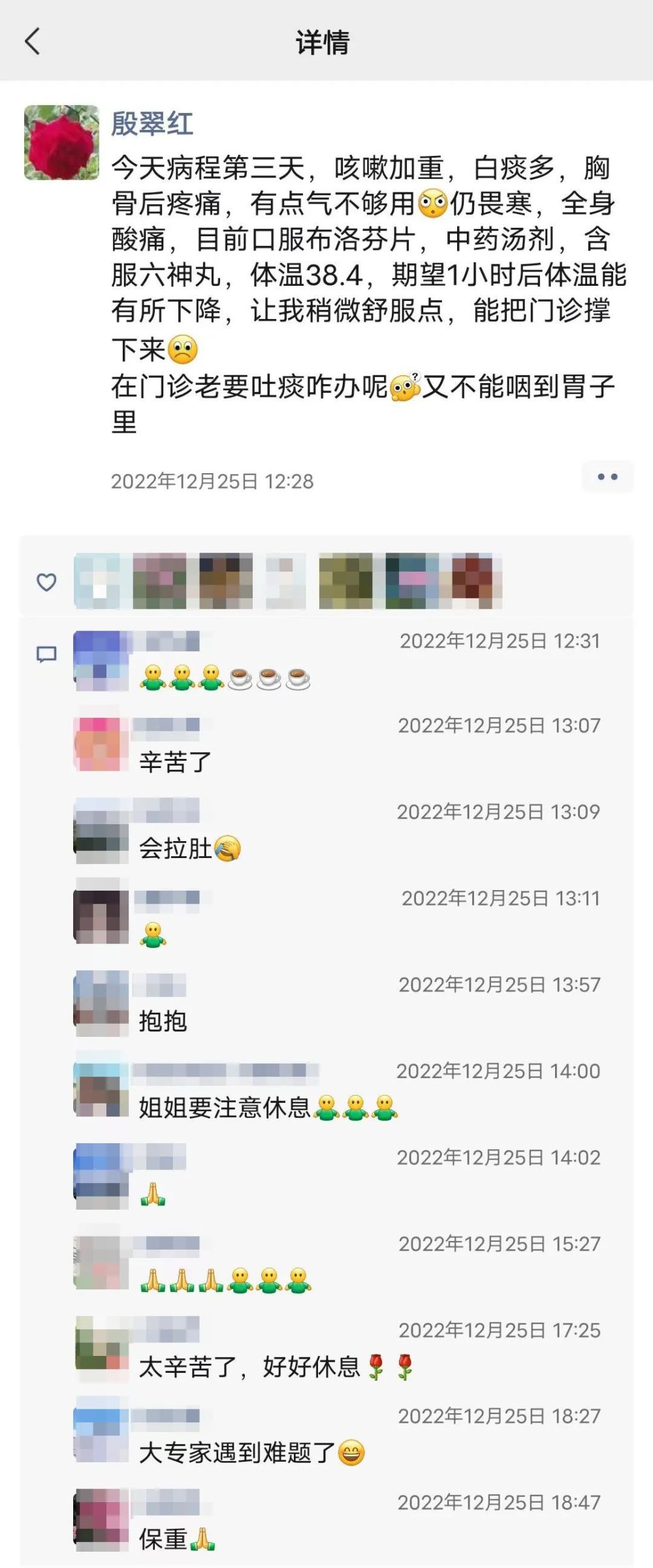This screenshot has height=1568, width=653.
Task: Reply to the comment 抱抱
Action: click(163, 1021)
